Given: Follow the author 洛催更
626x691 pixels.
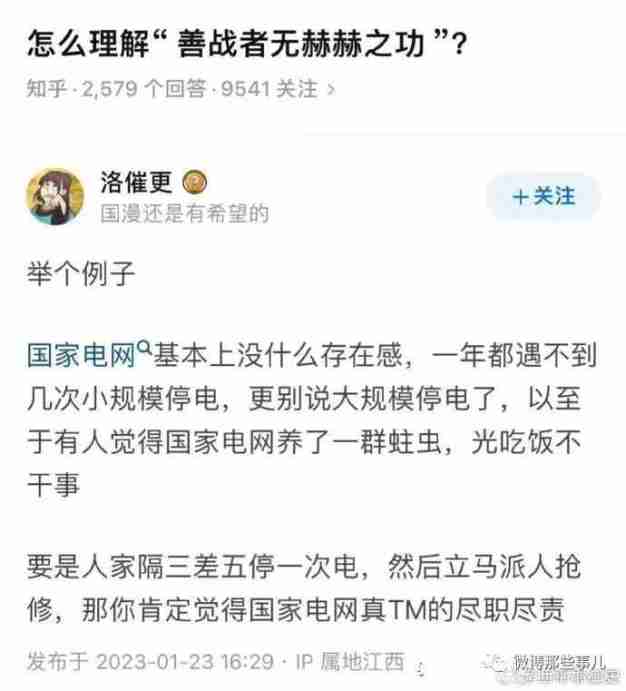Looking at the screenshot, I should (x=543, y=196).
